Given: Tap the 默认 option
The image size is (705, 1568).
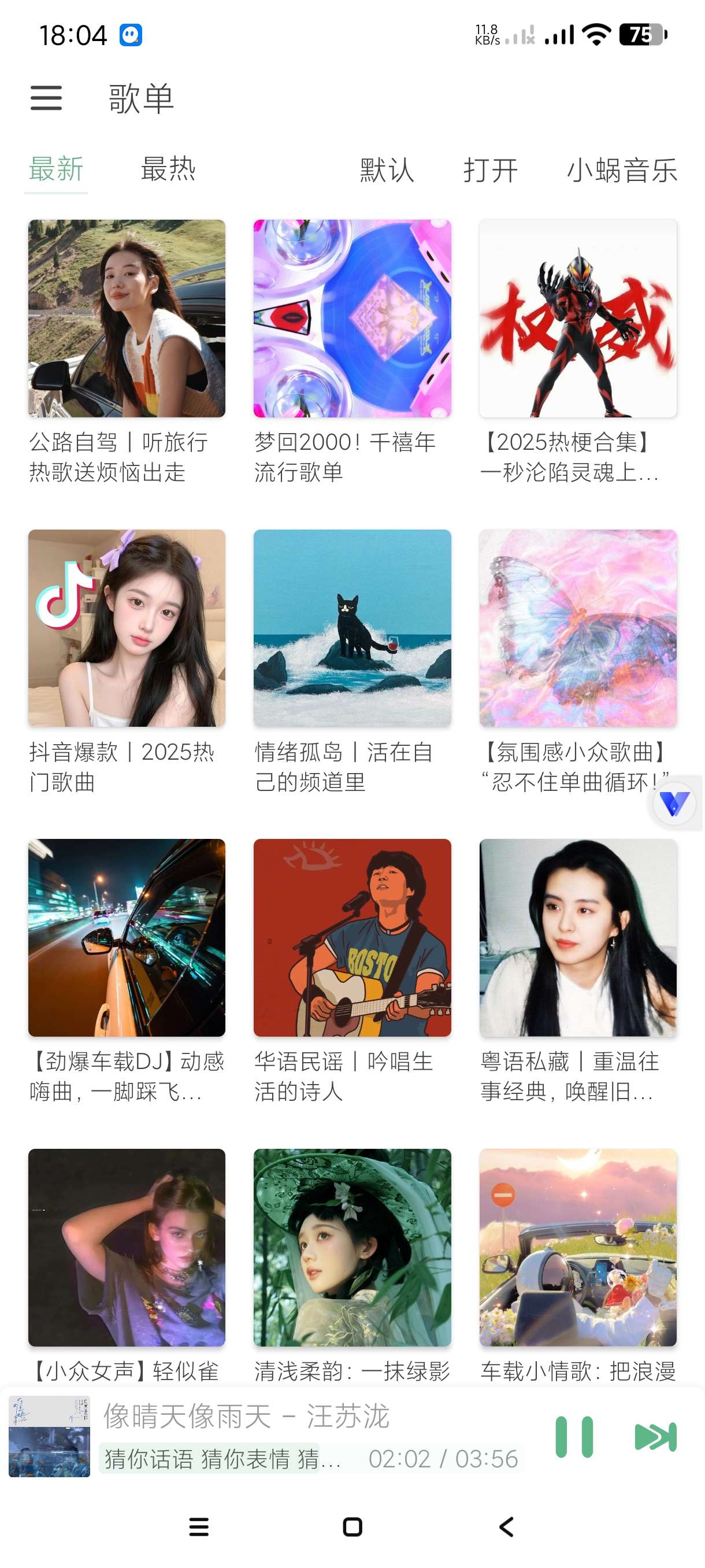Looking at the screenshot, I should click(x=386, y=170).
